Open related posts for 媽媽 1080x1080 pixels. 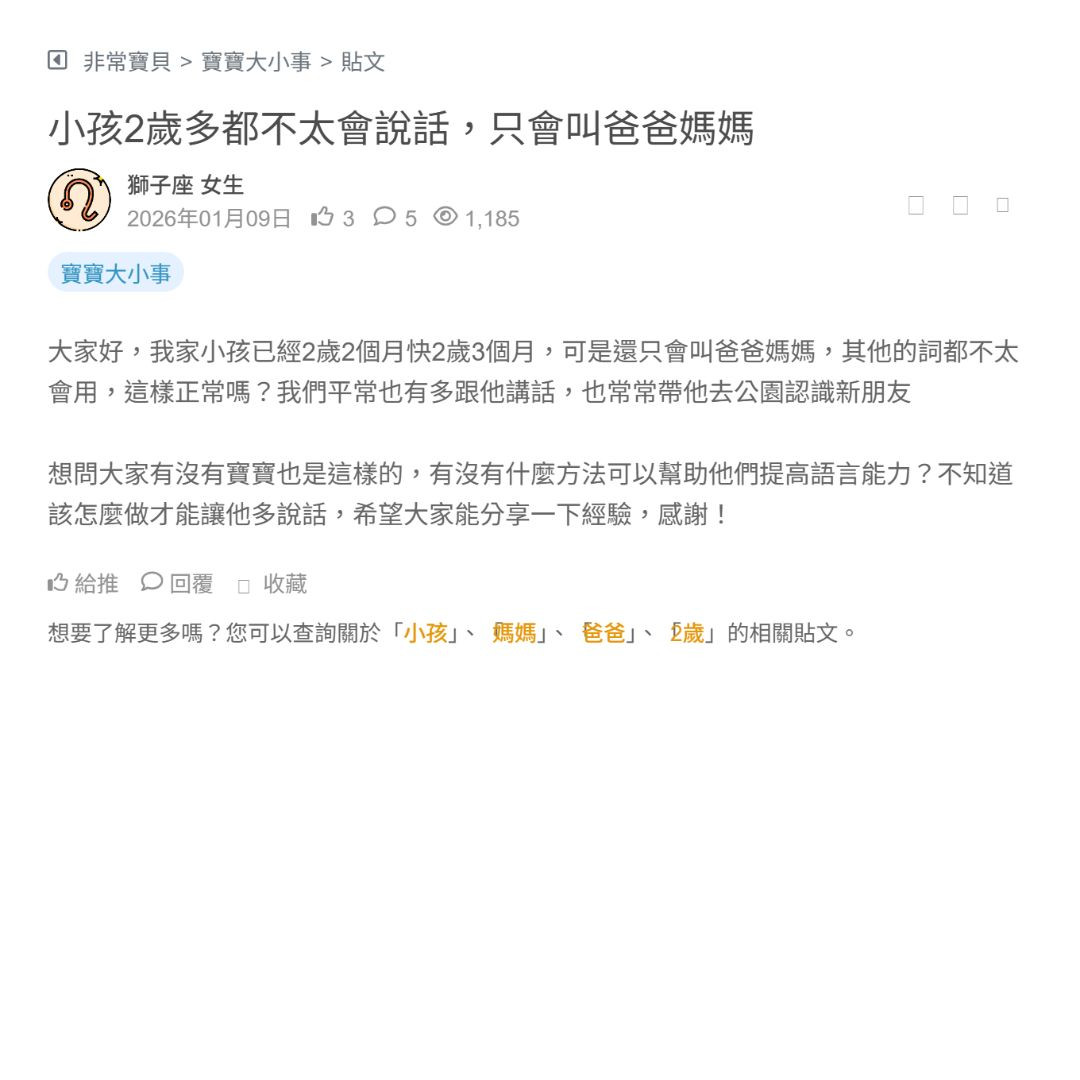pos(514,633)
